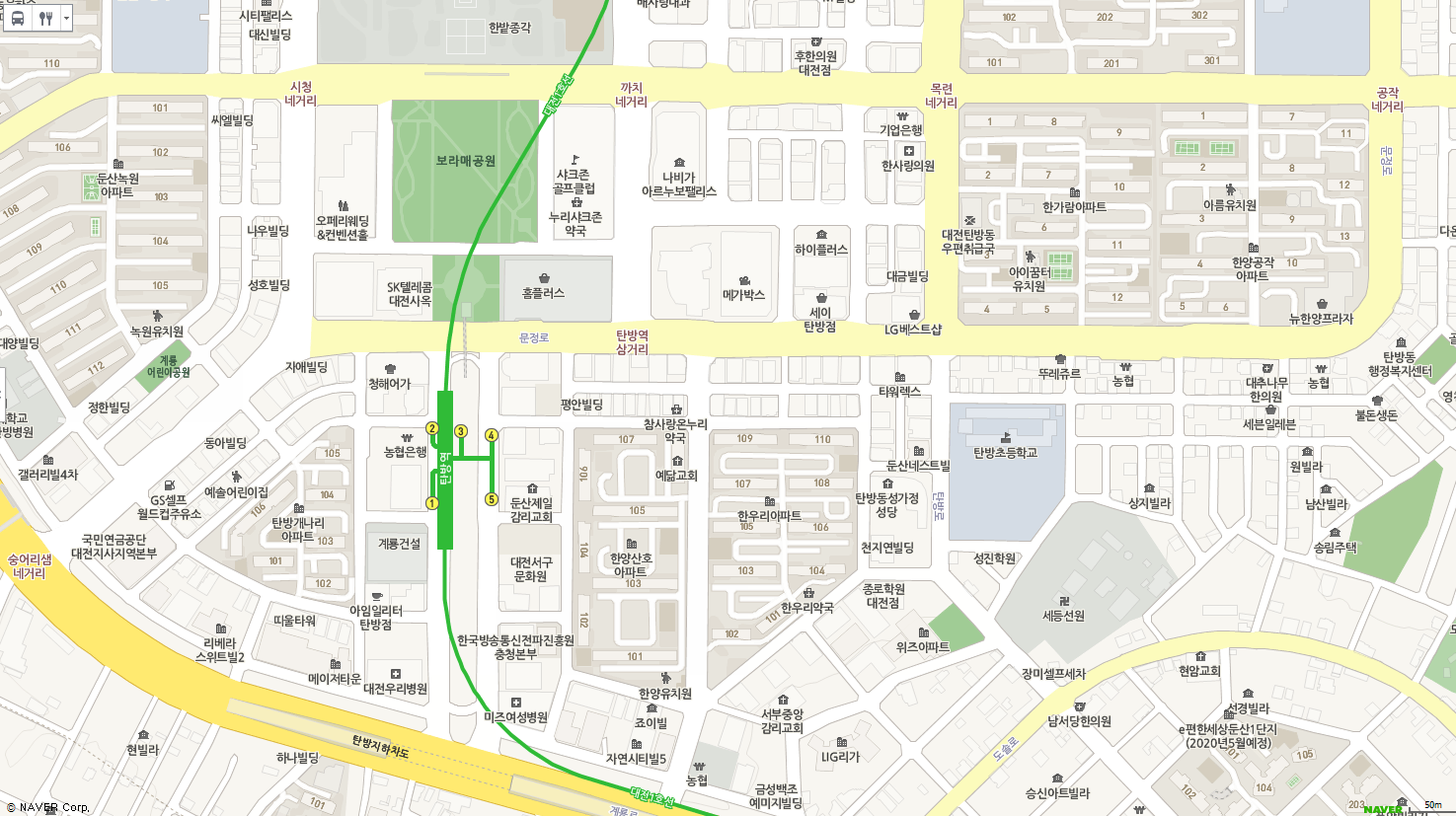Select exit 3 of 탄방역 station
Screen dimensions: 1456x816
461,431
